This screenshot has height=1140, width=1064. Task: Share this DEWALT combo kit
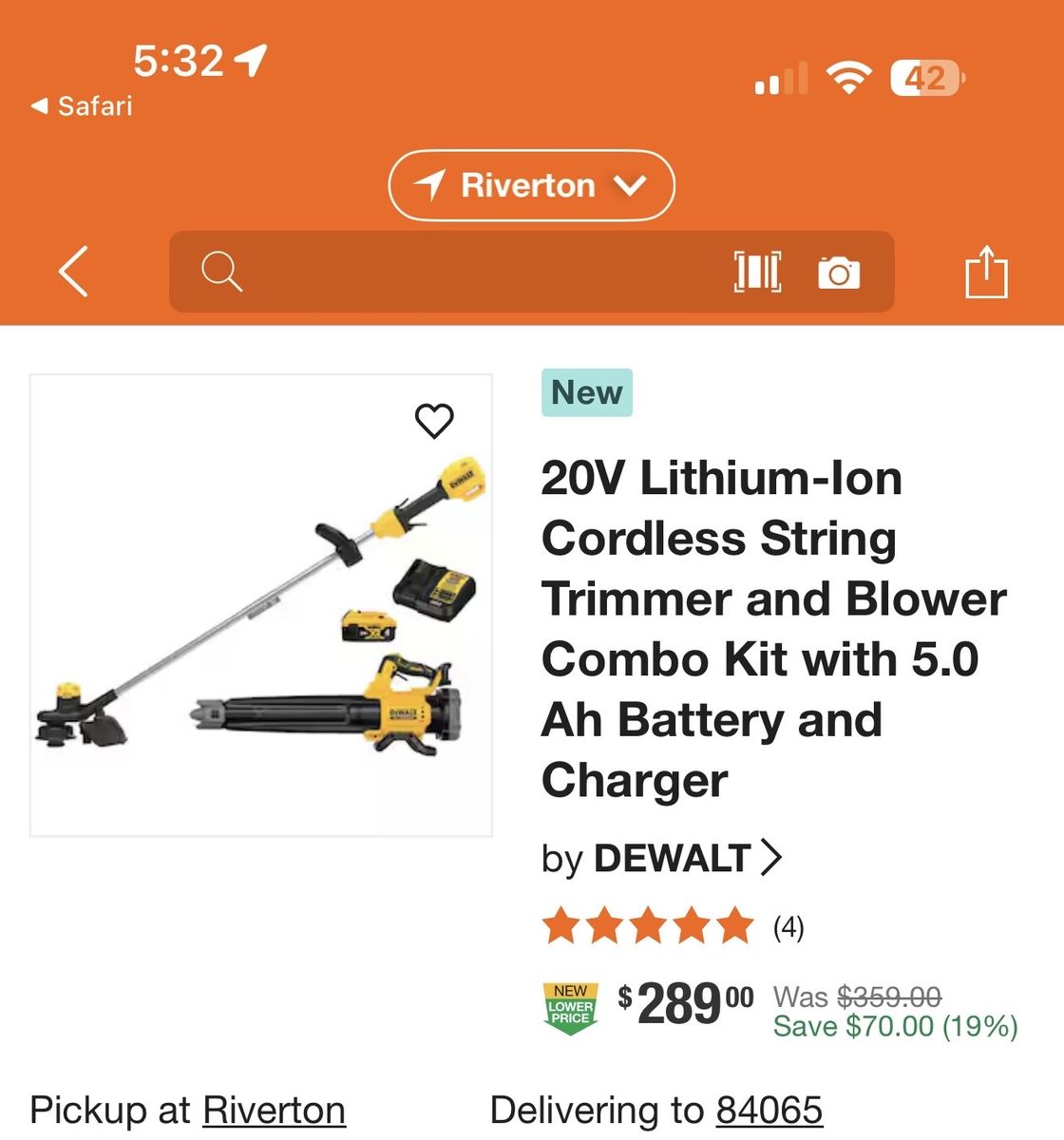point(986,273)
